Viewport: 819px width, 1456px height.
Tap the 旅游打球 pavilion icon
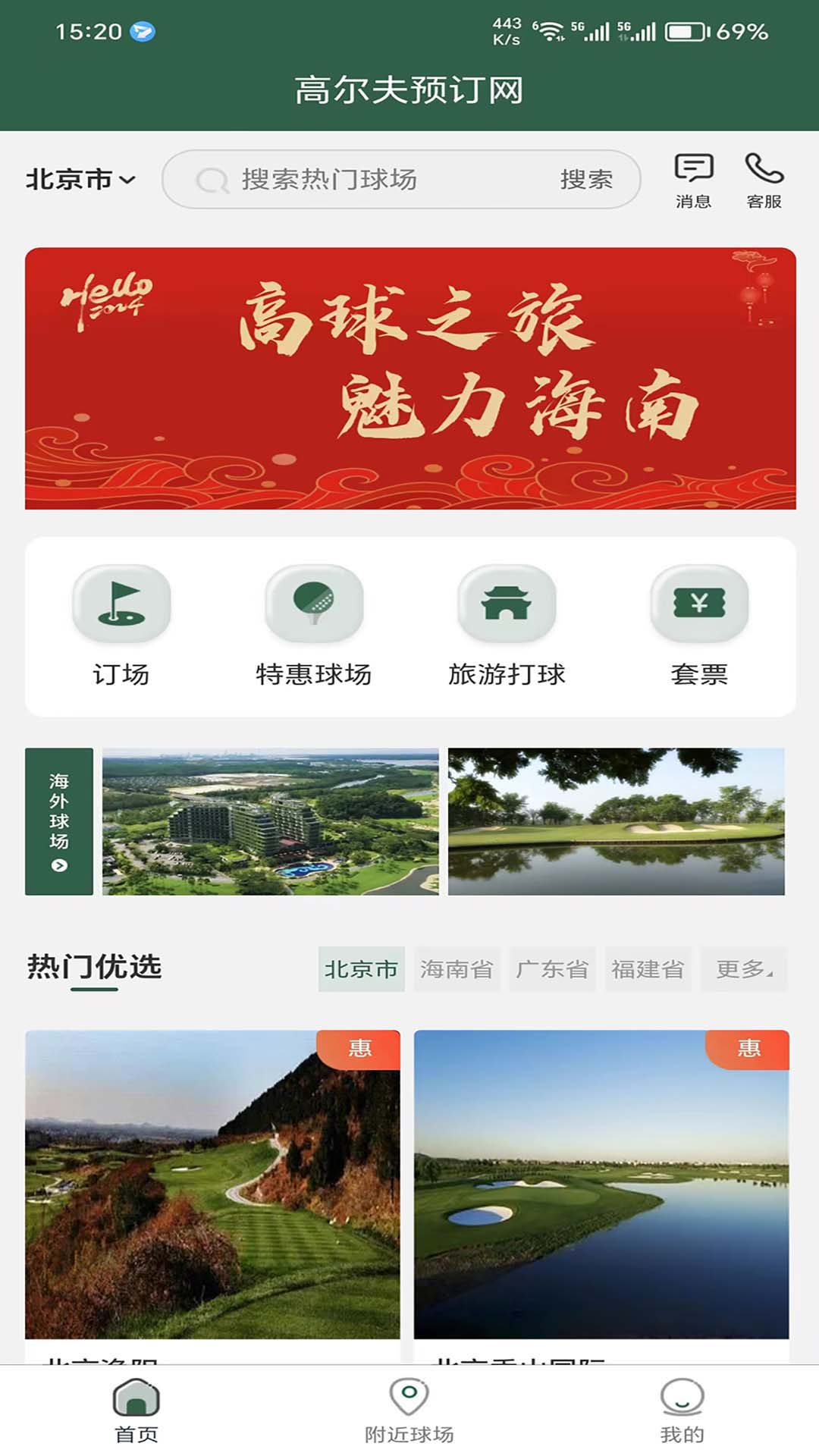tap(507, 604)
